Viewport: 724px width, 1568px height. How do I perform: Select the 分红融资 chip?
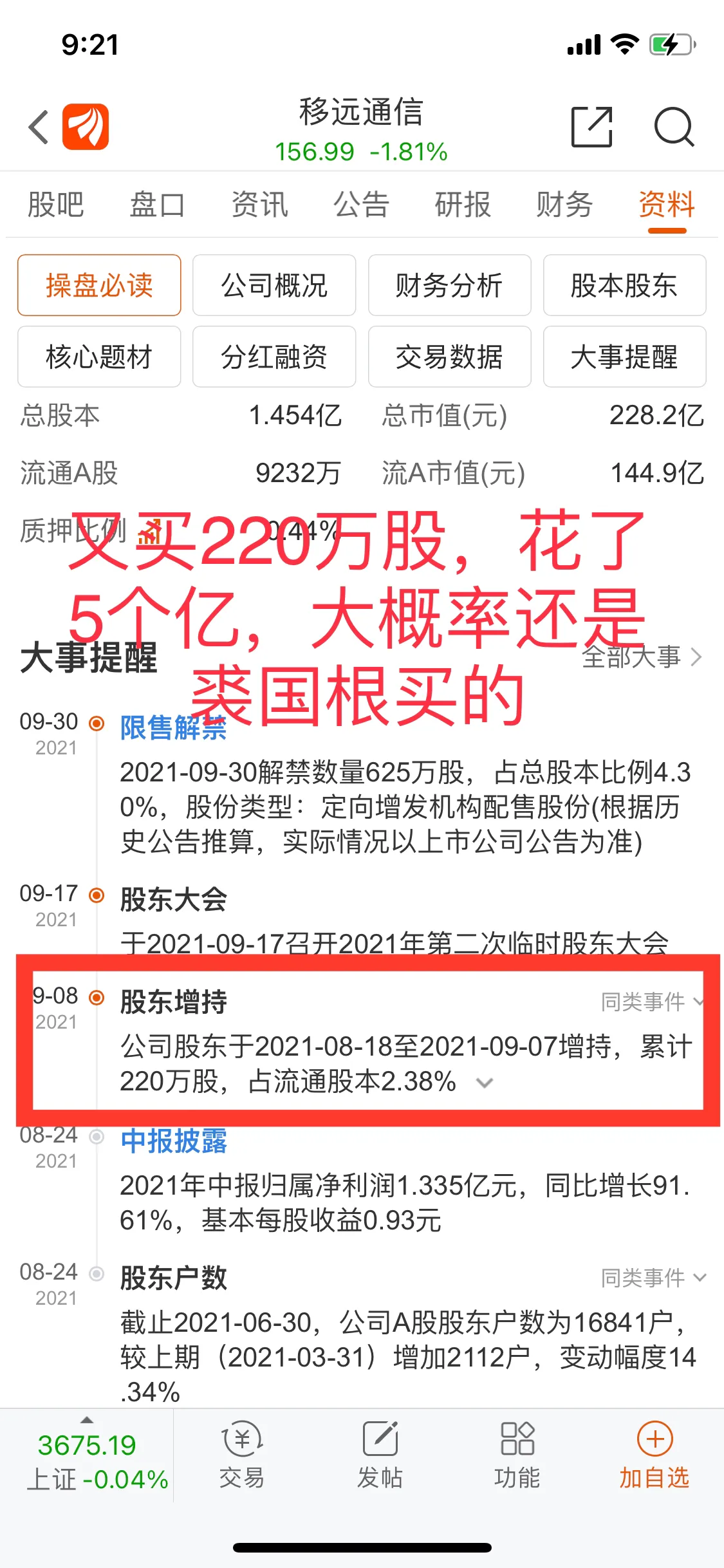tap(274, 357)
